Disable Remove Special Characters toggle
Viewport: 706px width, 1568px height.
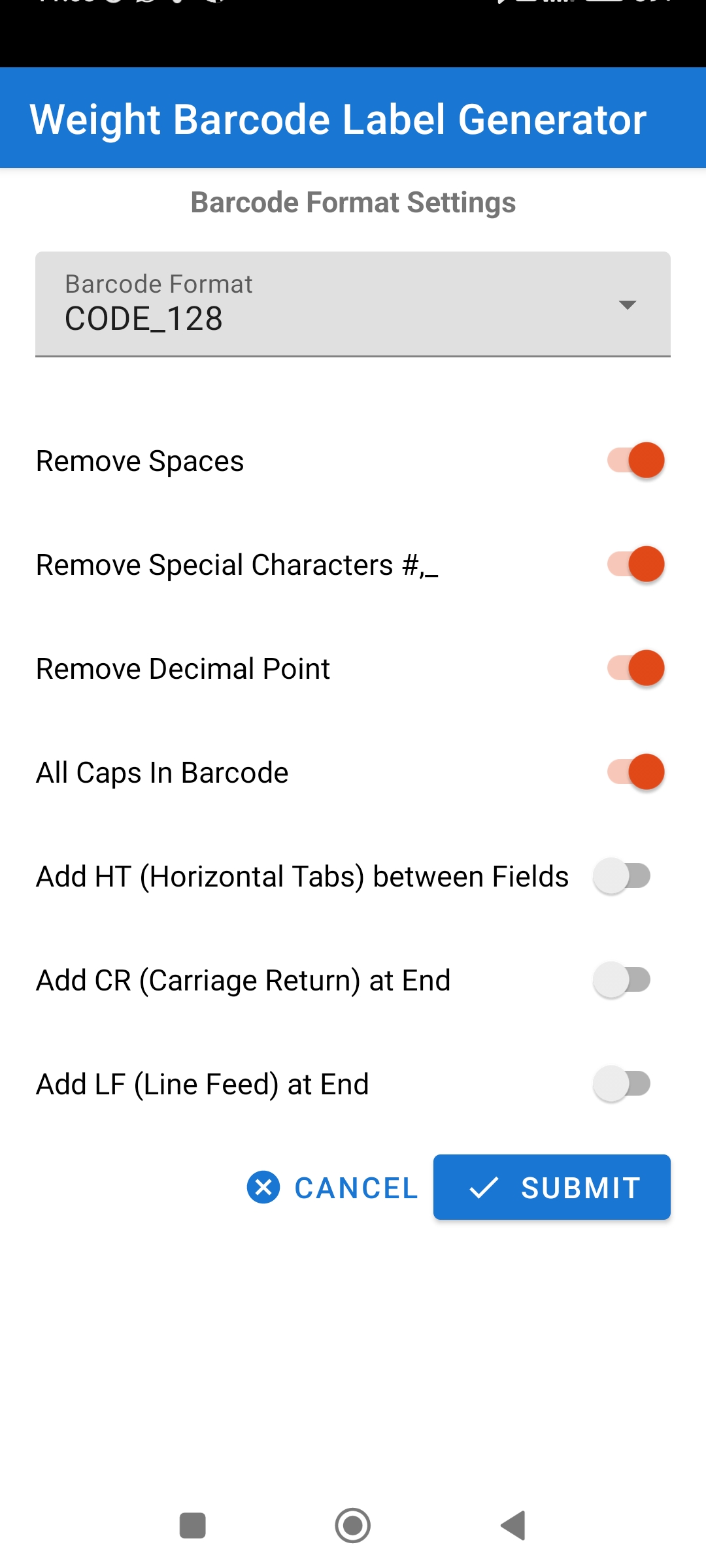click(x=635, y=564)
